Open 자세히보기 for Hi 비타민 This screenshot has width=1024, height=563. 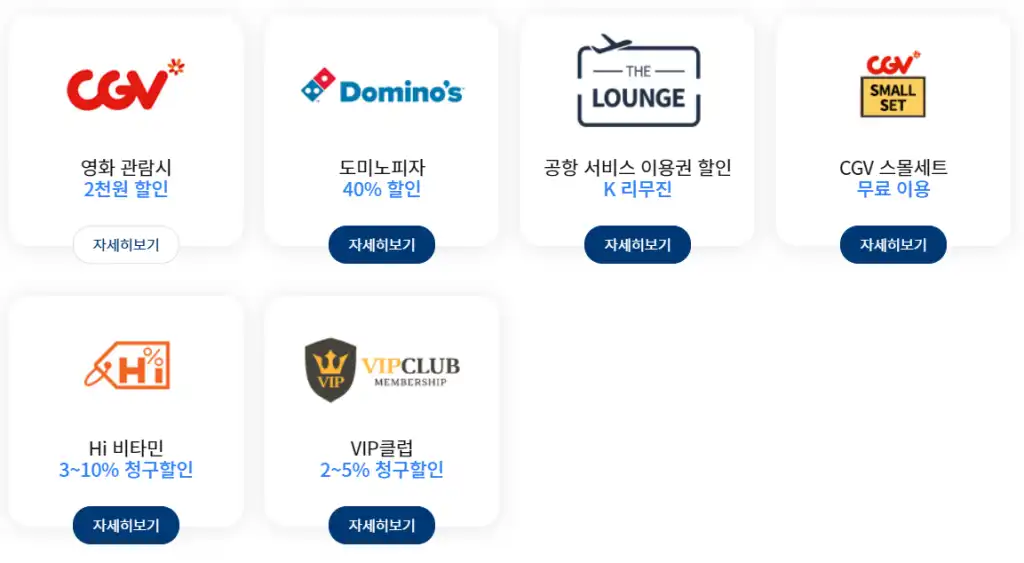pos(126,525)
